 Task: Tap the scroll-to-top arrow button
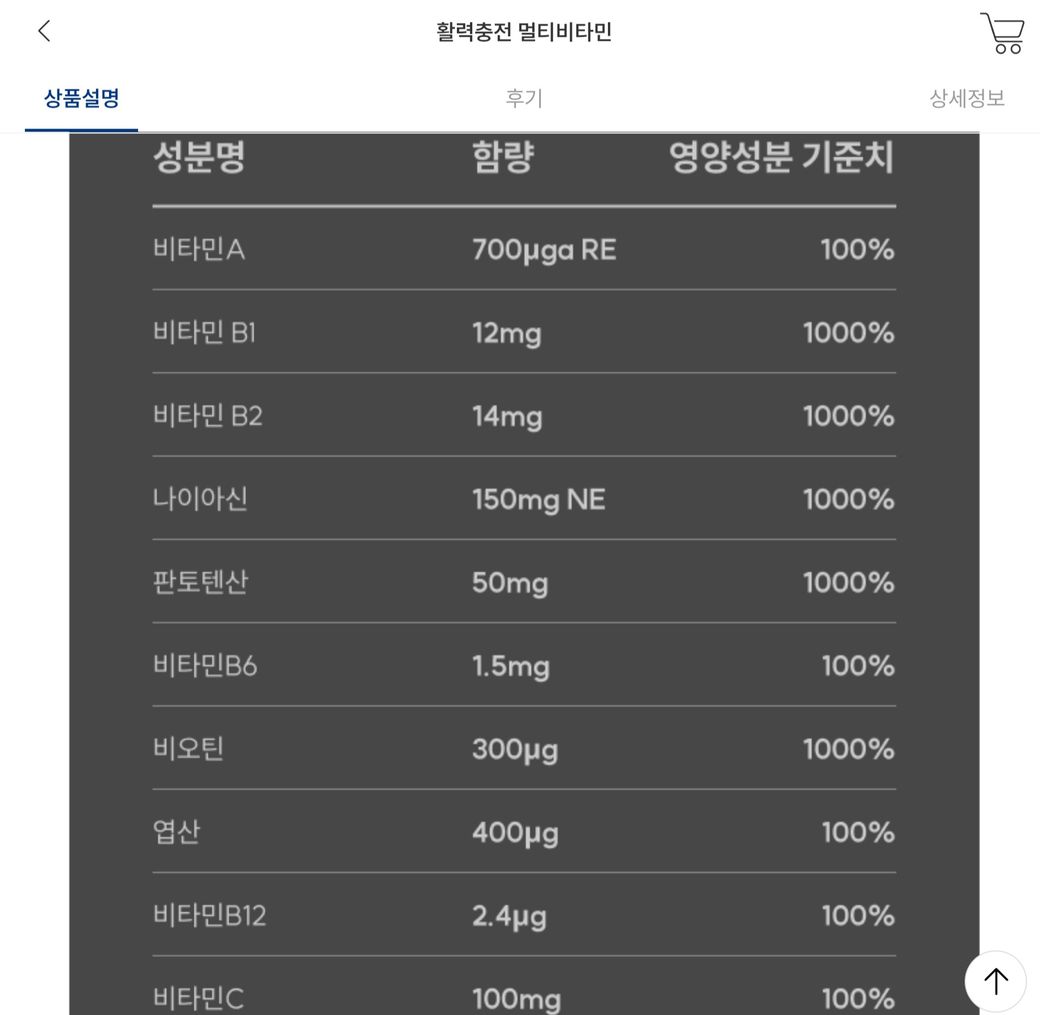995,981
